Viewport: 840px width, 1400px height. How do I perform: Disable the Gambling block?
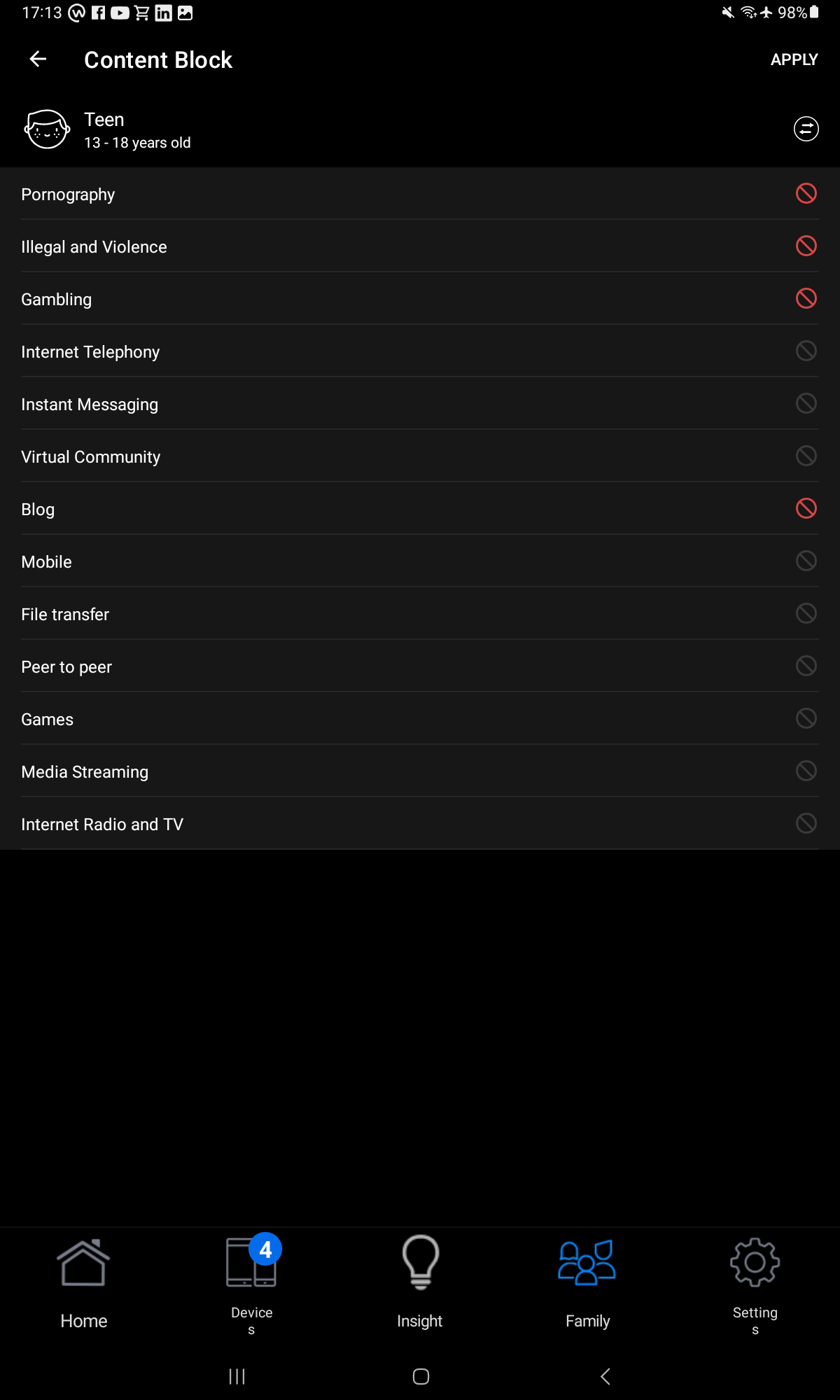point(806,298)
